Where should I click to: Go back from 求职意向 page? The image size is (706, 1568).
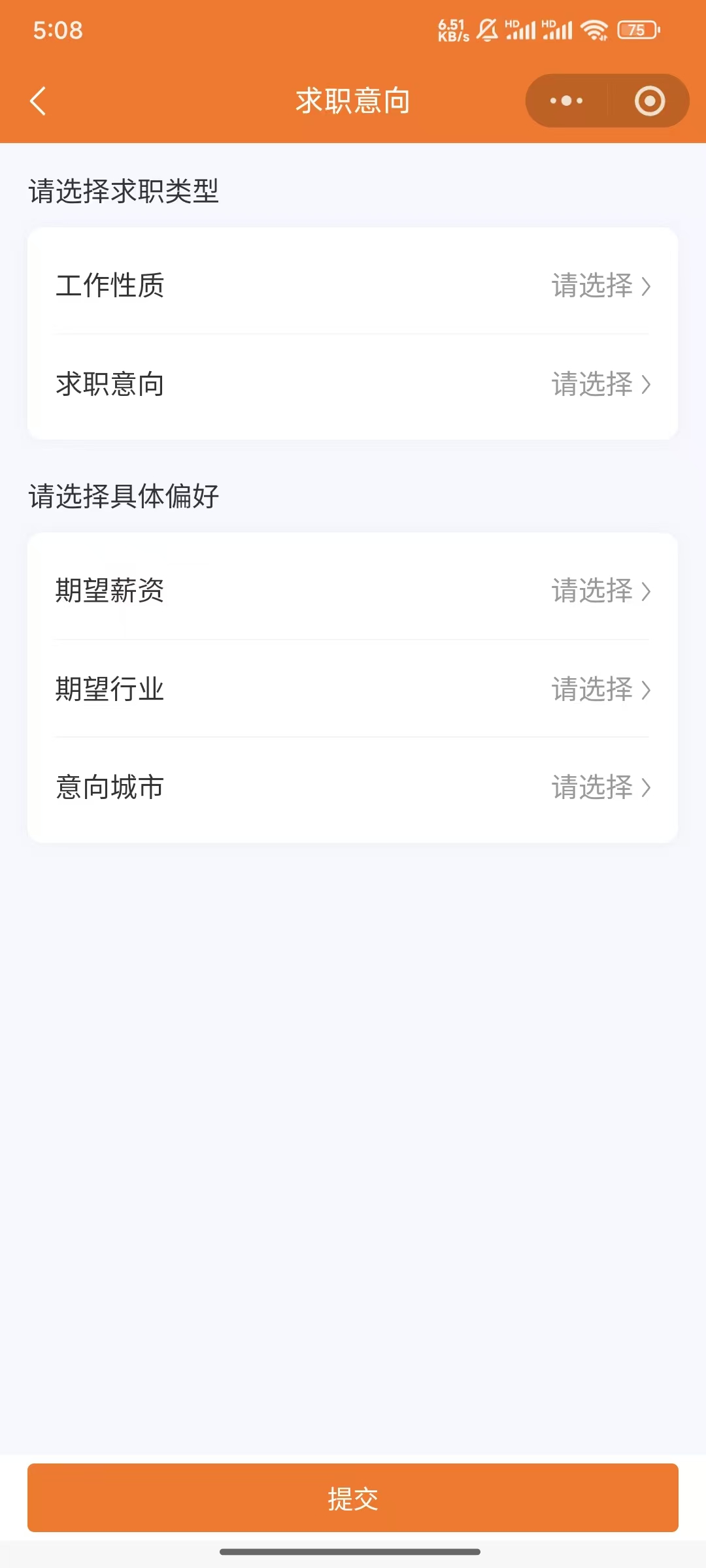point(38,101)
